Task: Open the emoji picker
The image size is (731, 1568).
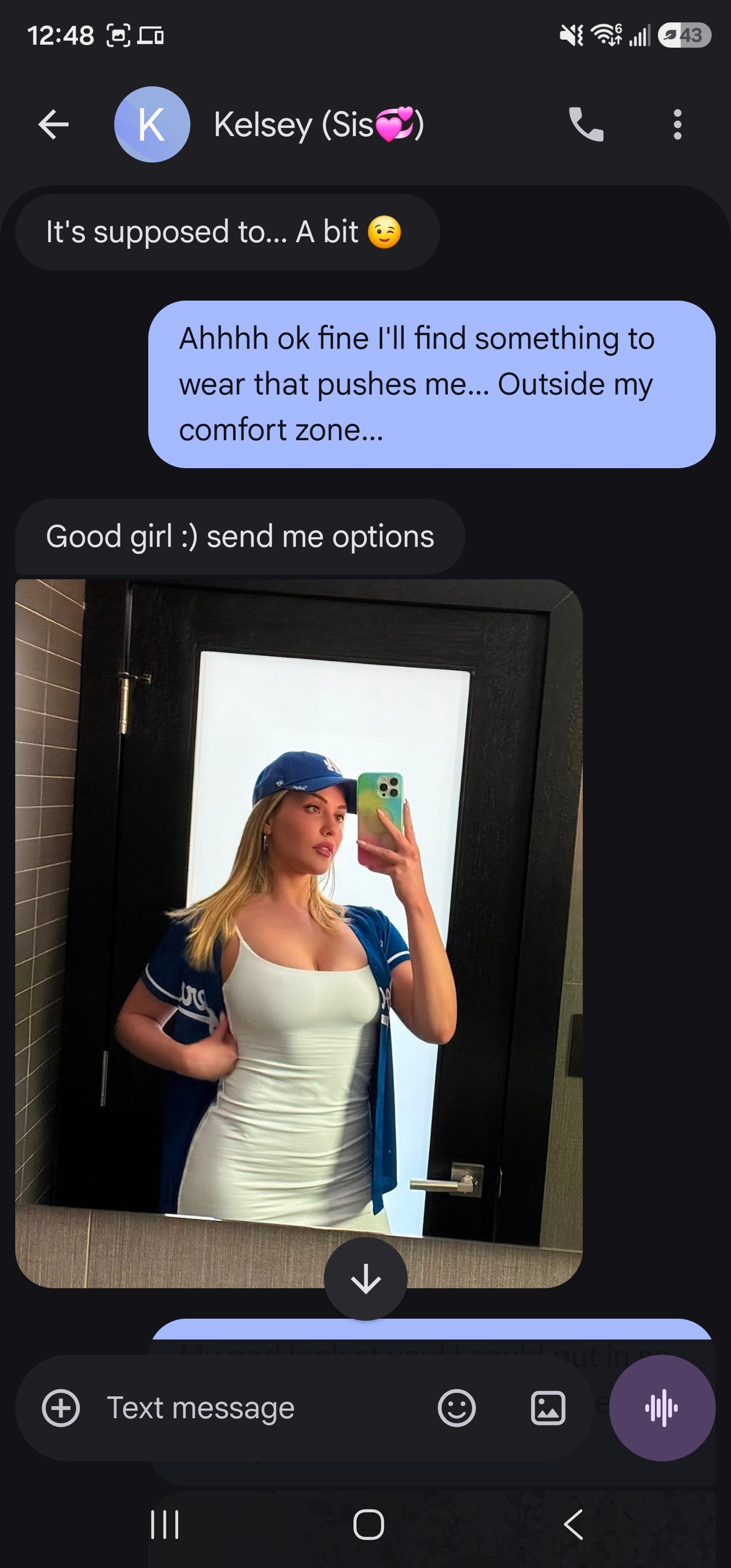Action: (x=456, y=1408)
